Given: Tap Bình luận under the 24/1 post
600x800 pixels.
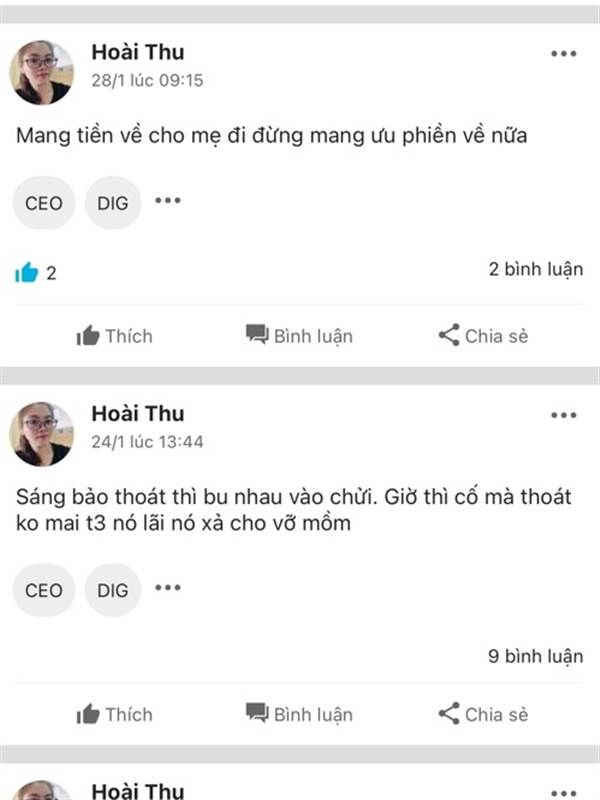Looking at the screenshot, I should coord(299,714).
